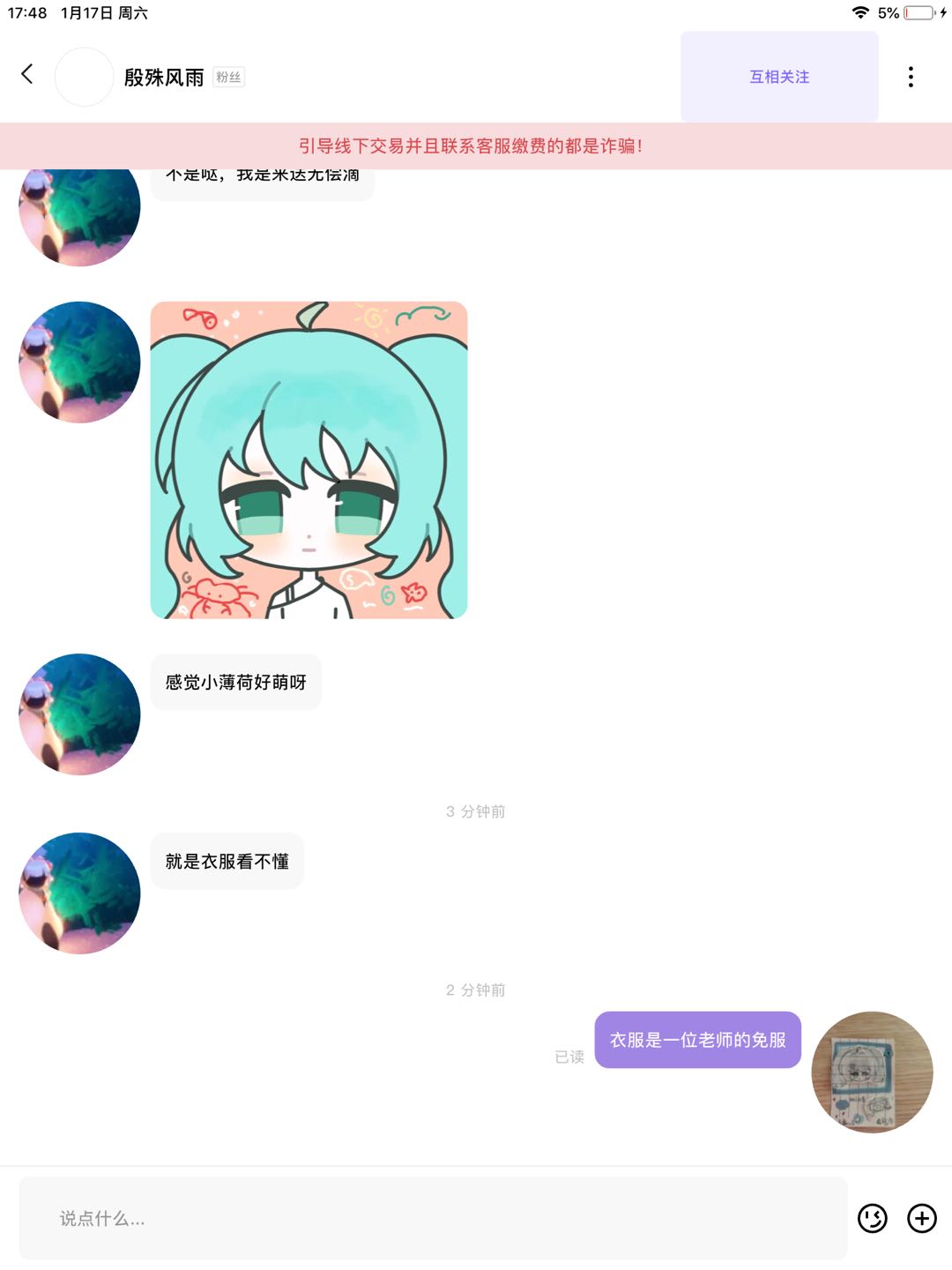Open 殷殊风雨's profile picture in the header

click(85, 77)
